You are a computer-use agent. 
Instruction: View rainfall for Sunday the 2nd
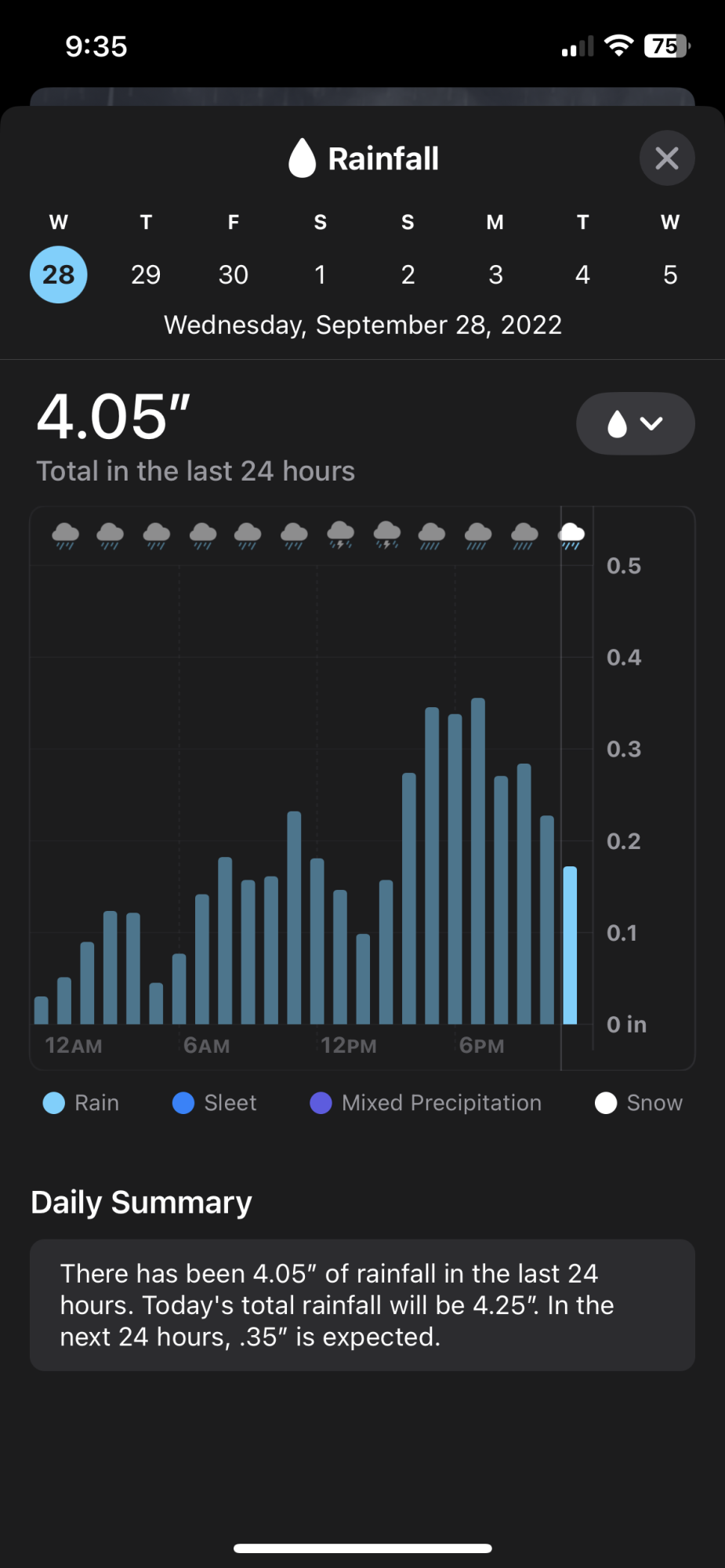408,274
